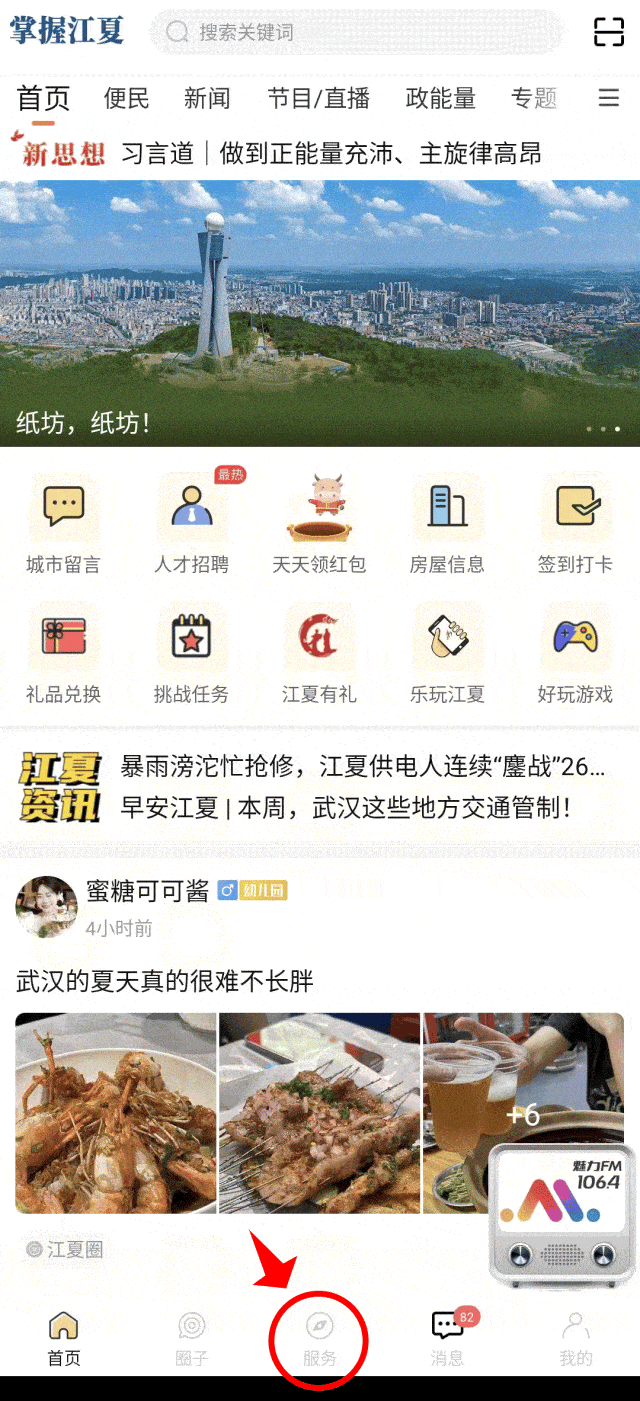Open the QR code scanner
Screen dimensions: 640x1401
[608, 32]
